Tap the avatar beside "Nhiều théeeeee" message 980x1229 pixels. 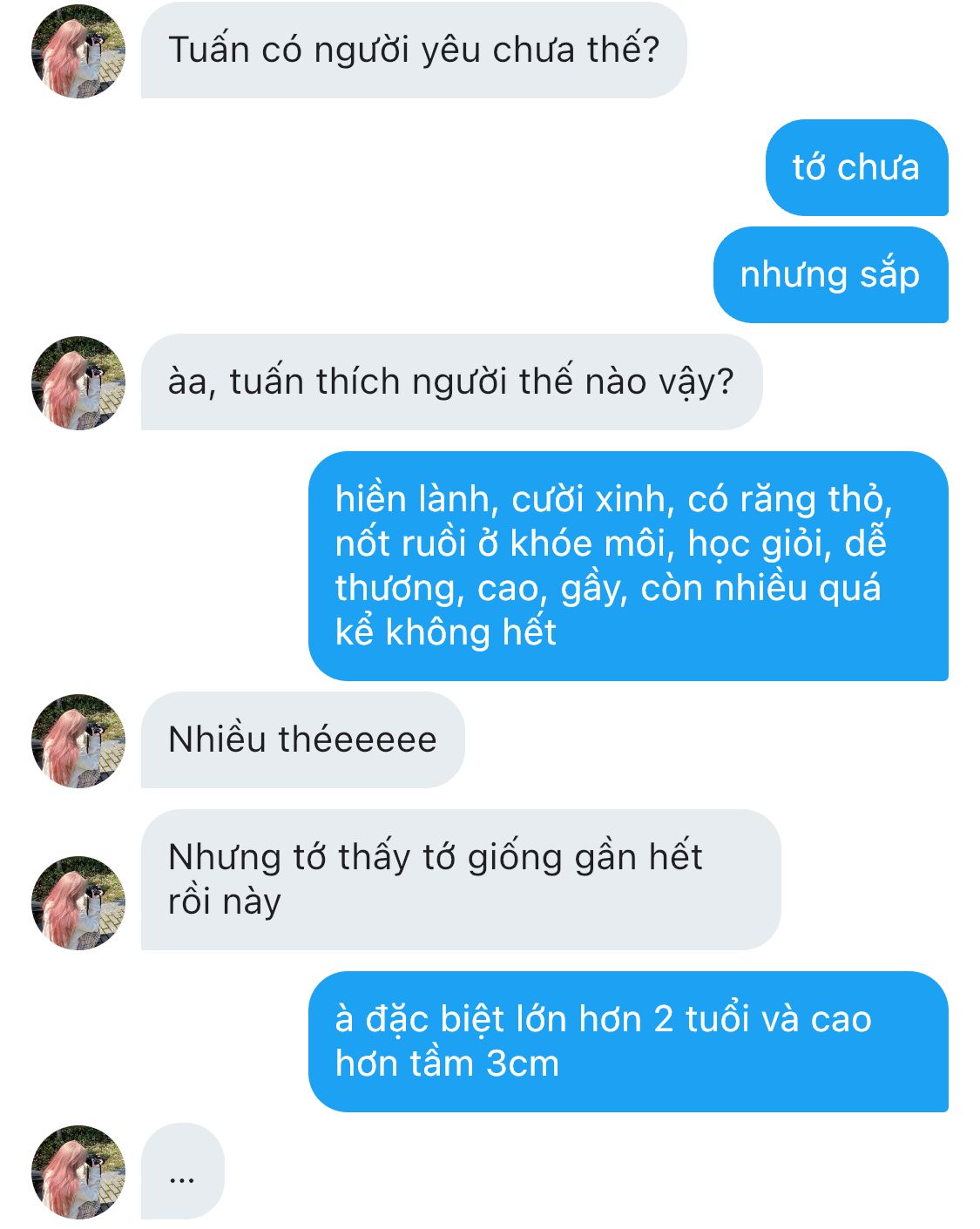point(78,740)
